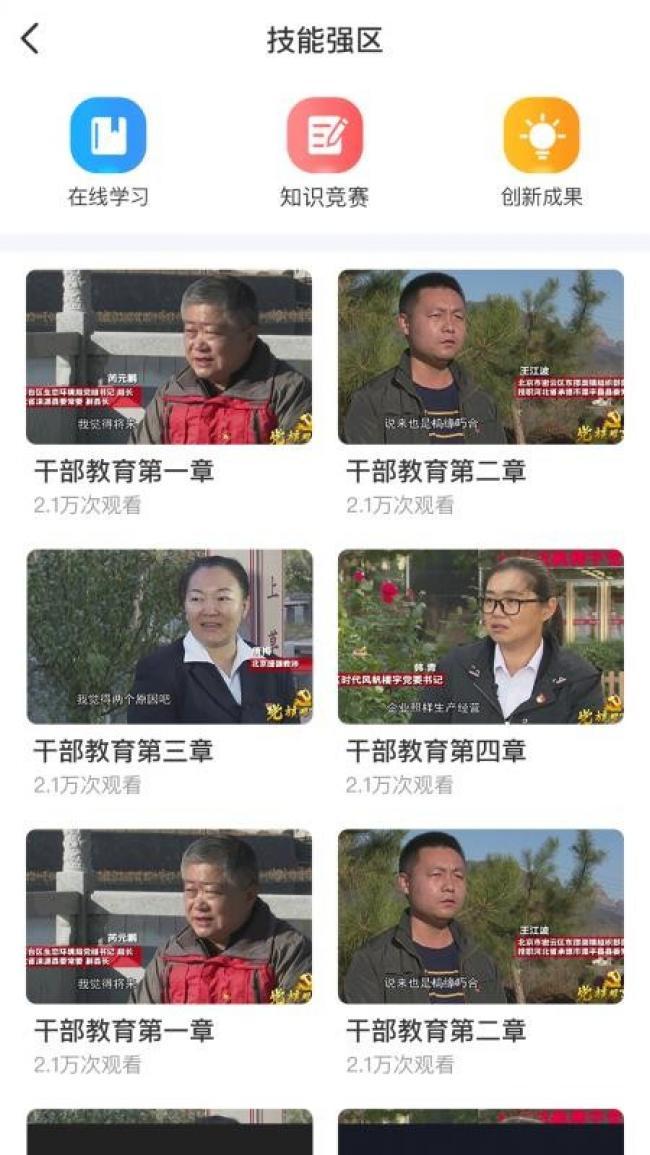Screen dimensions: 650x1155
Task: Play first 干部教育第一章 video at top
Action: [169, 357]
